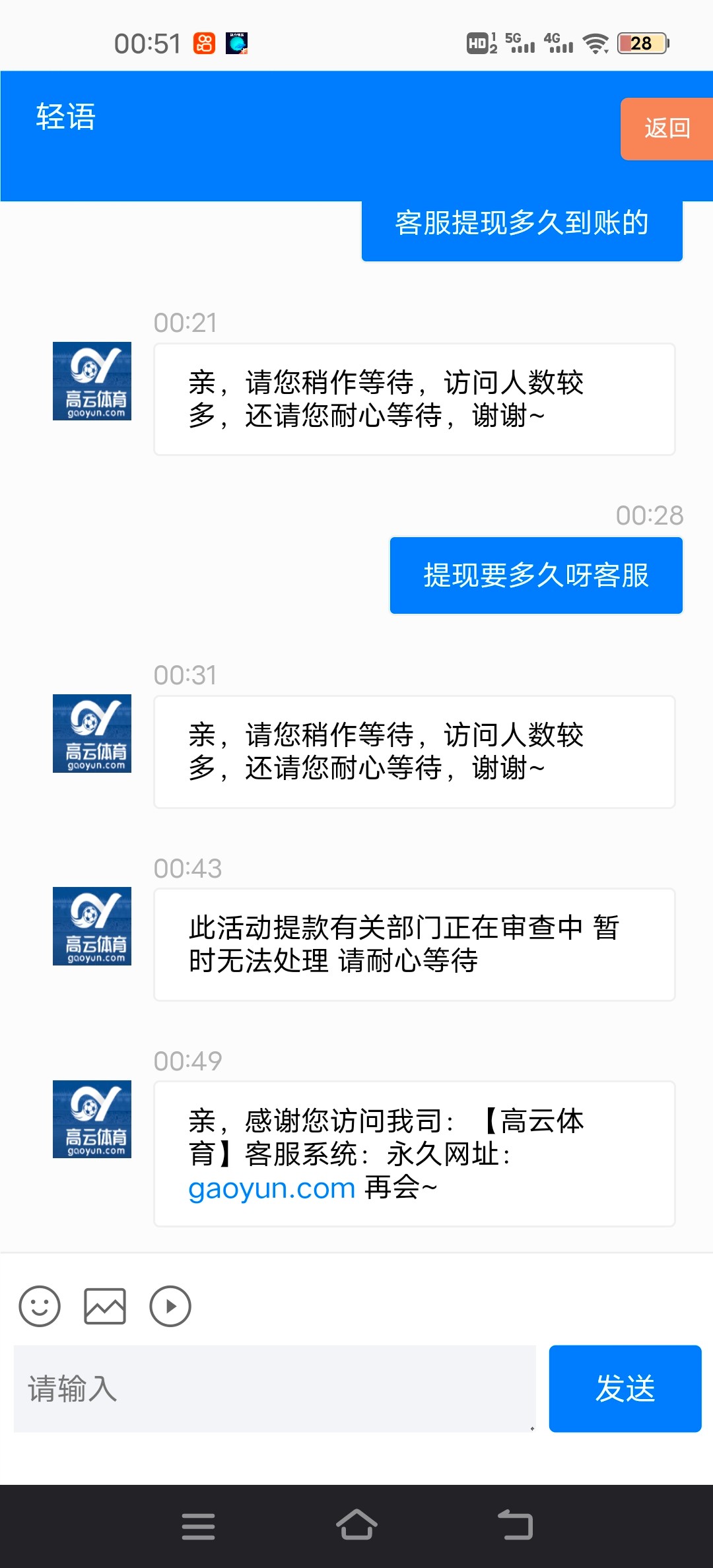
Task: Tap the system back button
Action: [515, 1525]
